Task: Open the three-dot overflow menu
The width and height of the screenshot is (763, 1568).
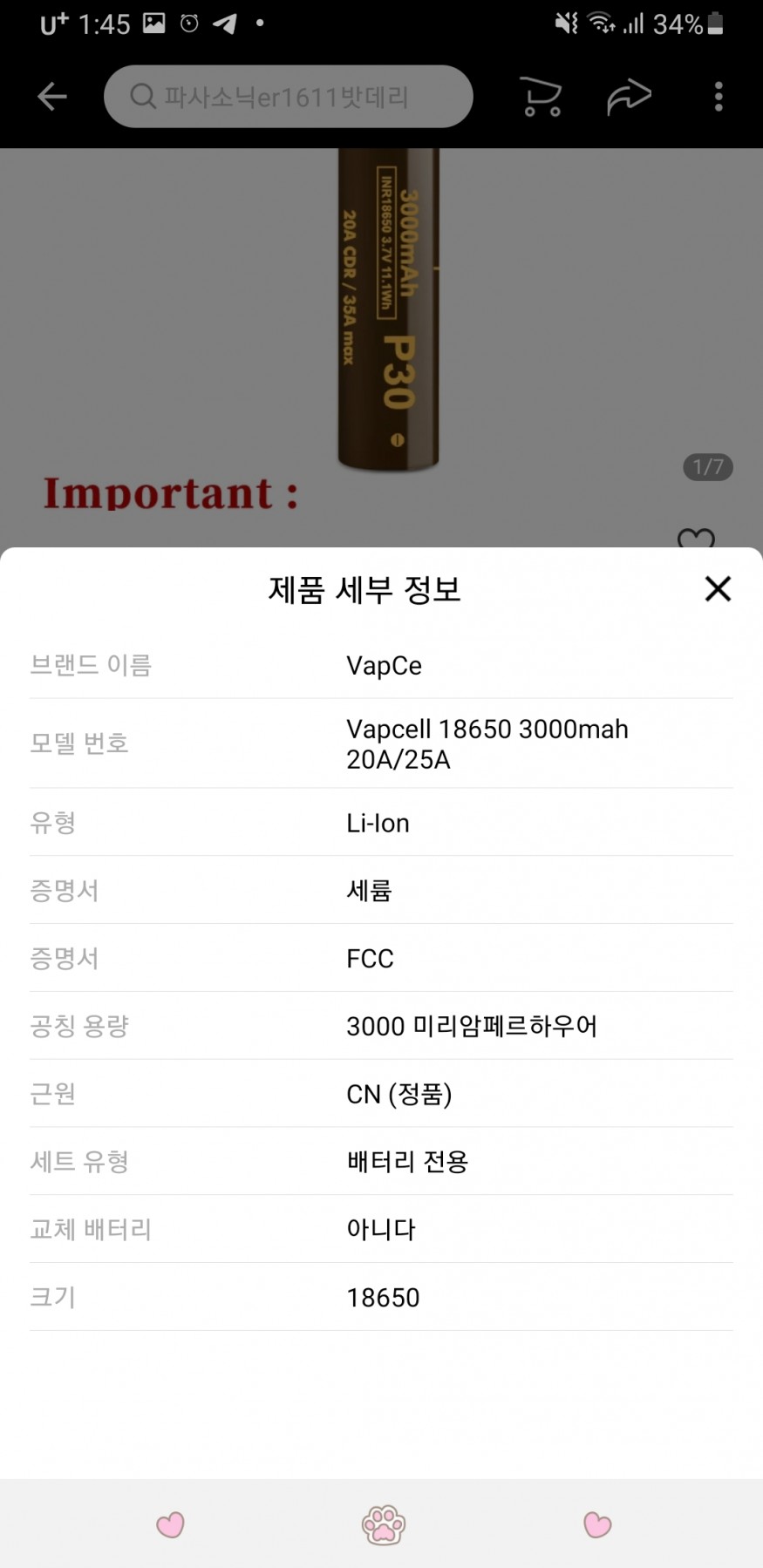Action: point(719,97)
